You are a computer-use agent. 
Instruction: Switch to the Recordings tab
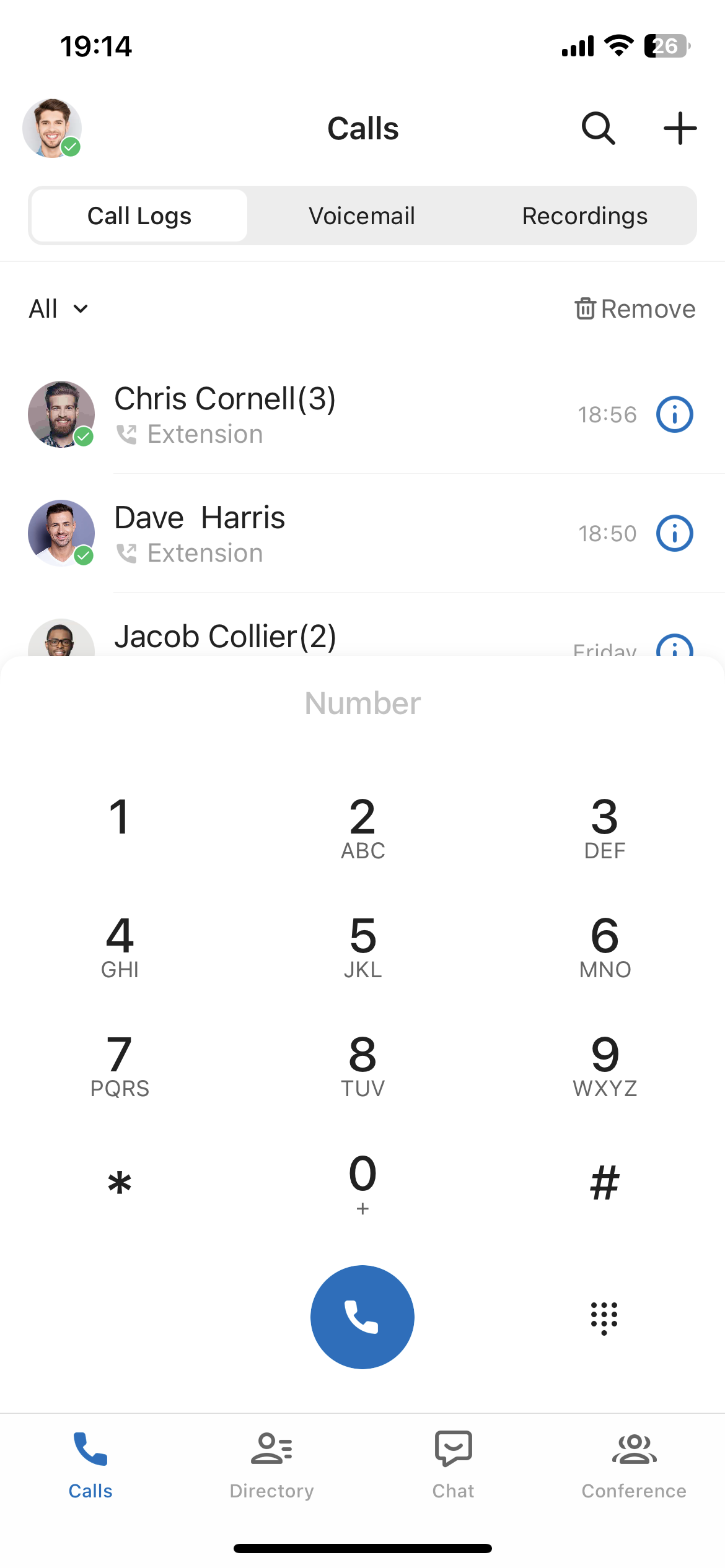(x=584, y=216)
